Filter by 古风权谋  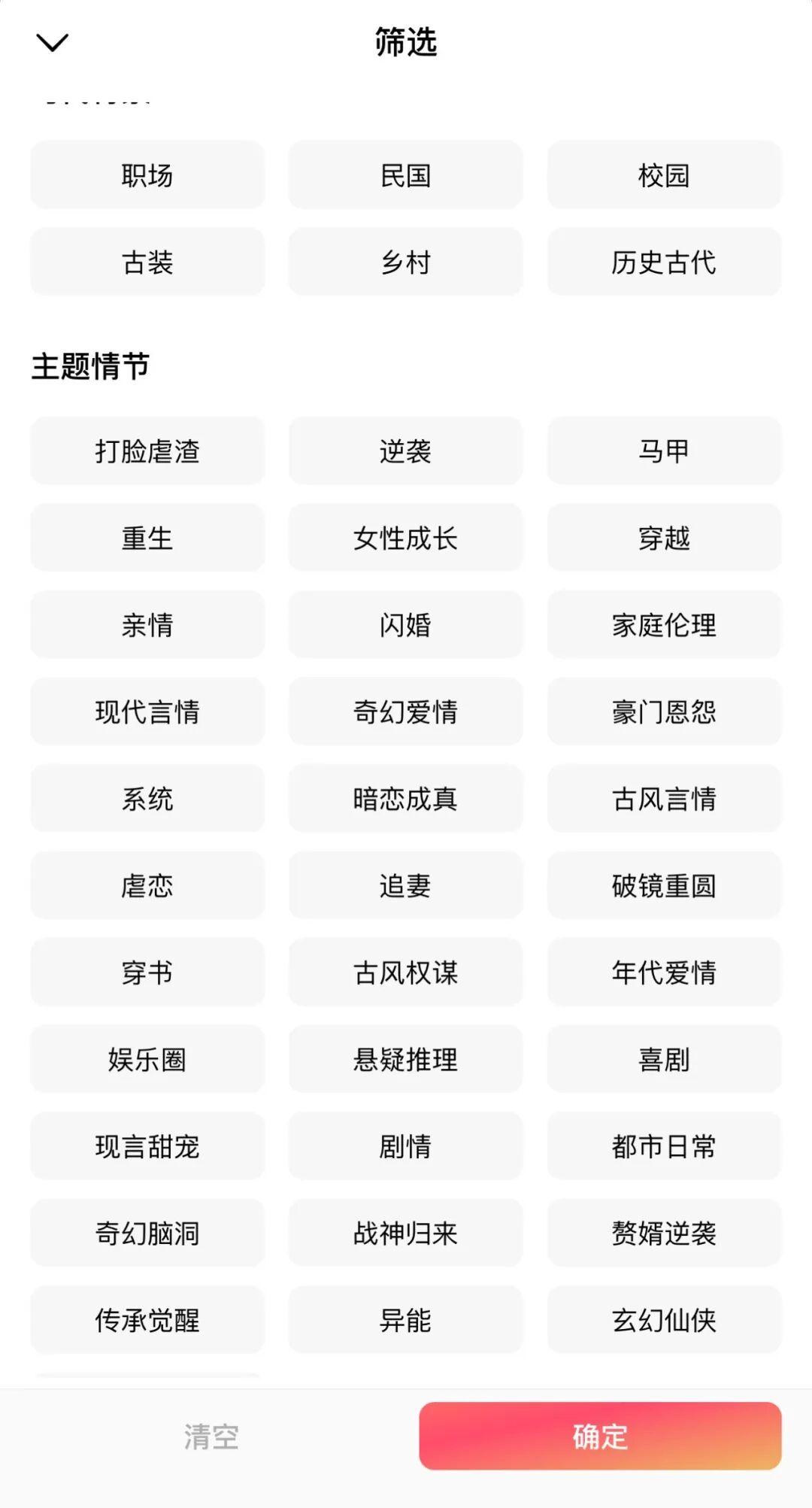[x=405, y=972]
